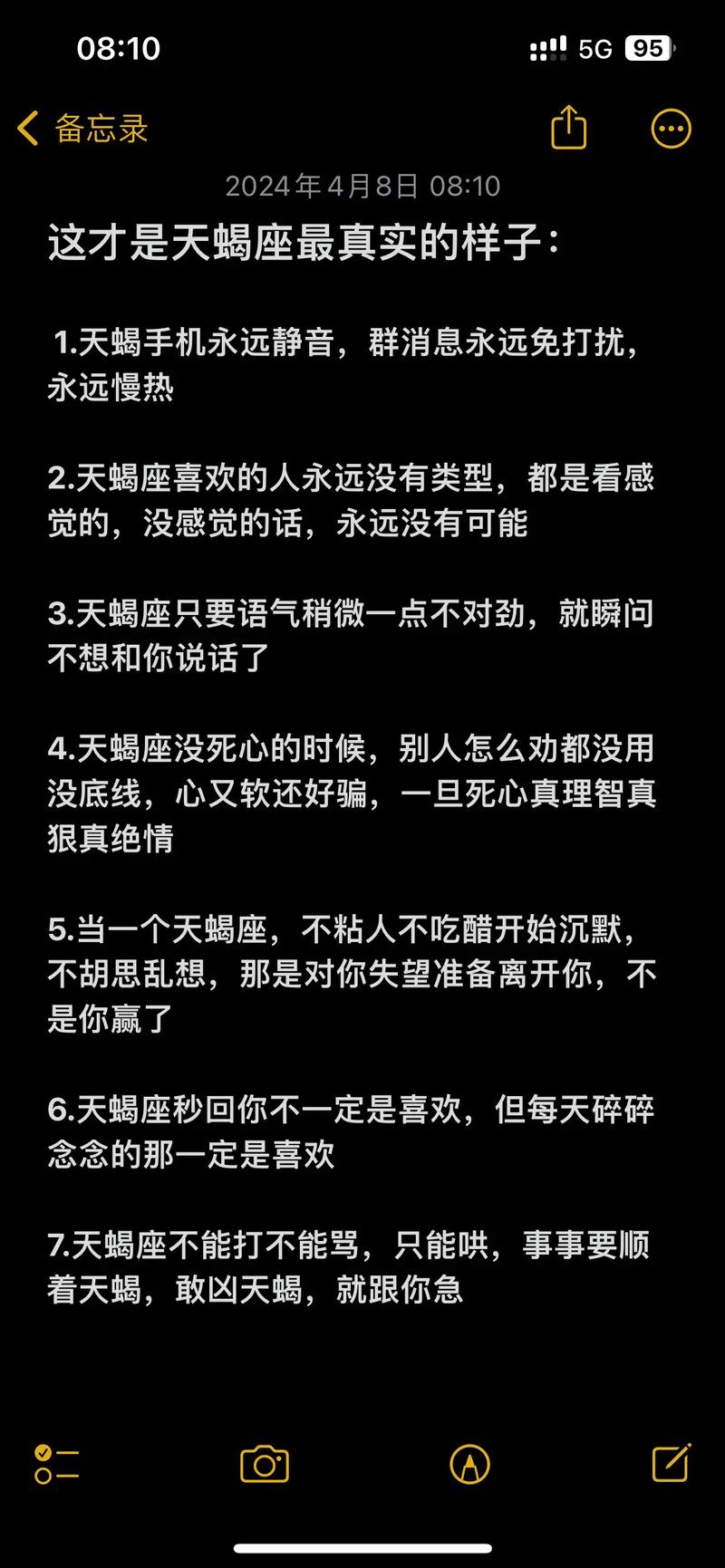The image size is (725, 1568).
Task: Share this note
Action: coord(569,127)
